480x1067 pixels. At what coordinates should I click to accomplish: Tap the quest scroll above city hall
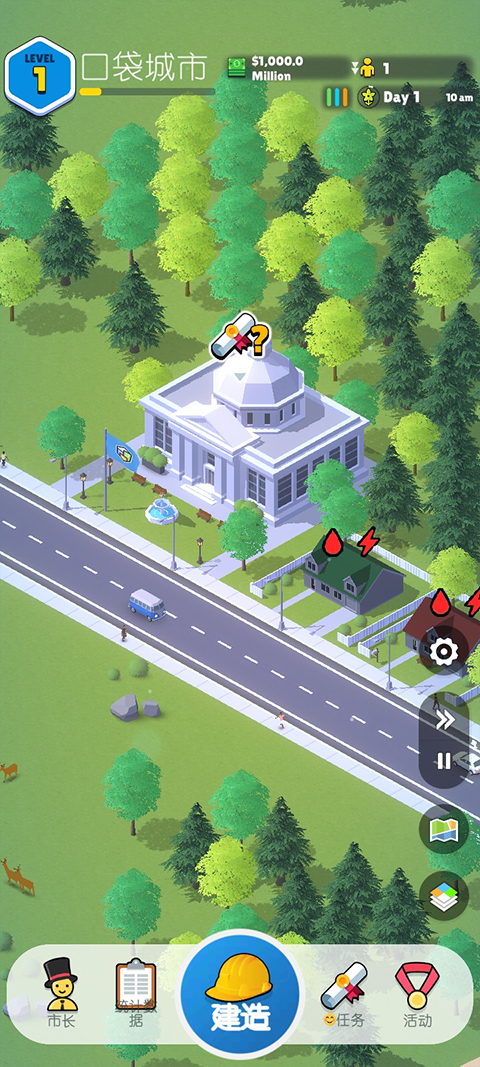(239, 335)
